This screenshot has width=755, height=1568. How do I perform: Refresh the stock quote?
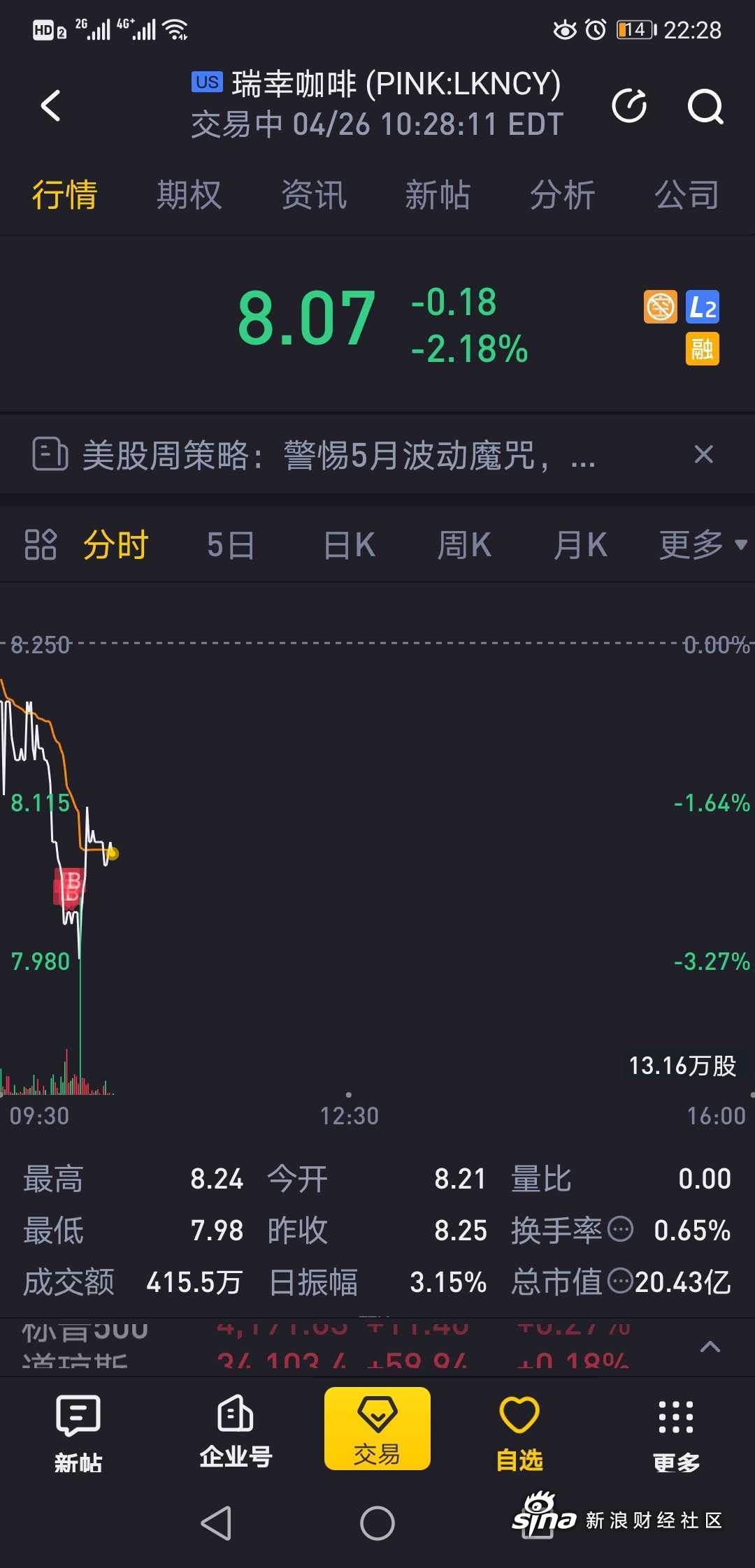point(629,106)
